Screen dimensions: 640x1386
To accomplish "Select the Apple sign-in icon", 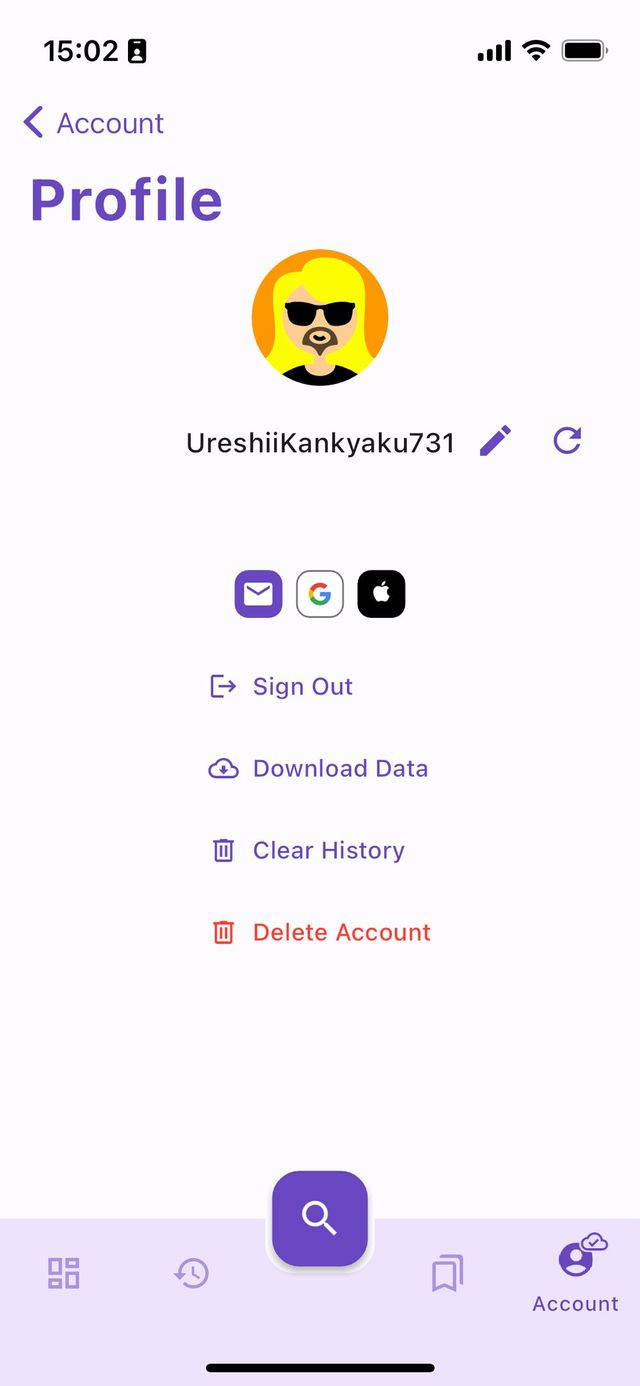I will (381, 595).
